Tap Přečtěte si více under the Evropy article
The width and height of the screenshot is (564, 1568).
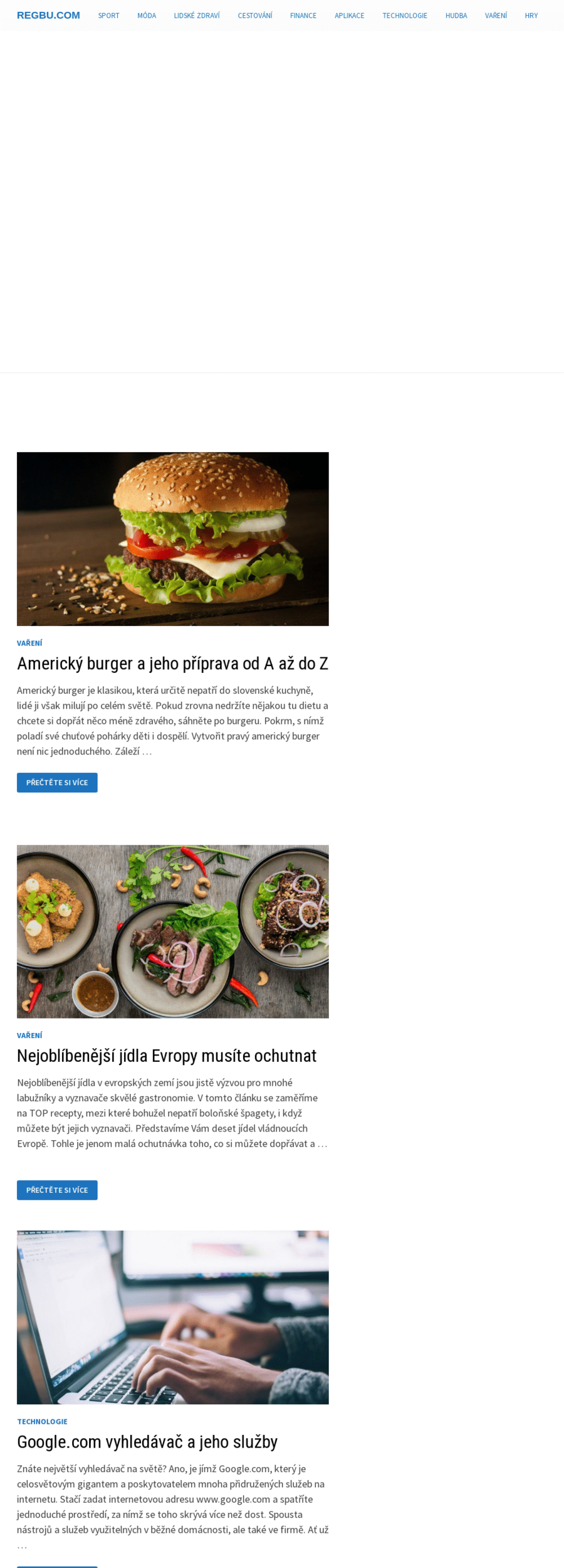[57, 1190]
